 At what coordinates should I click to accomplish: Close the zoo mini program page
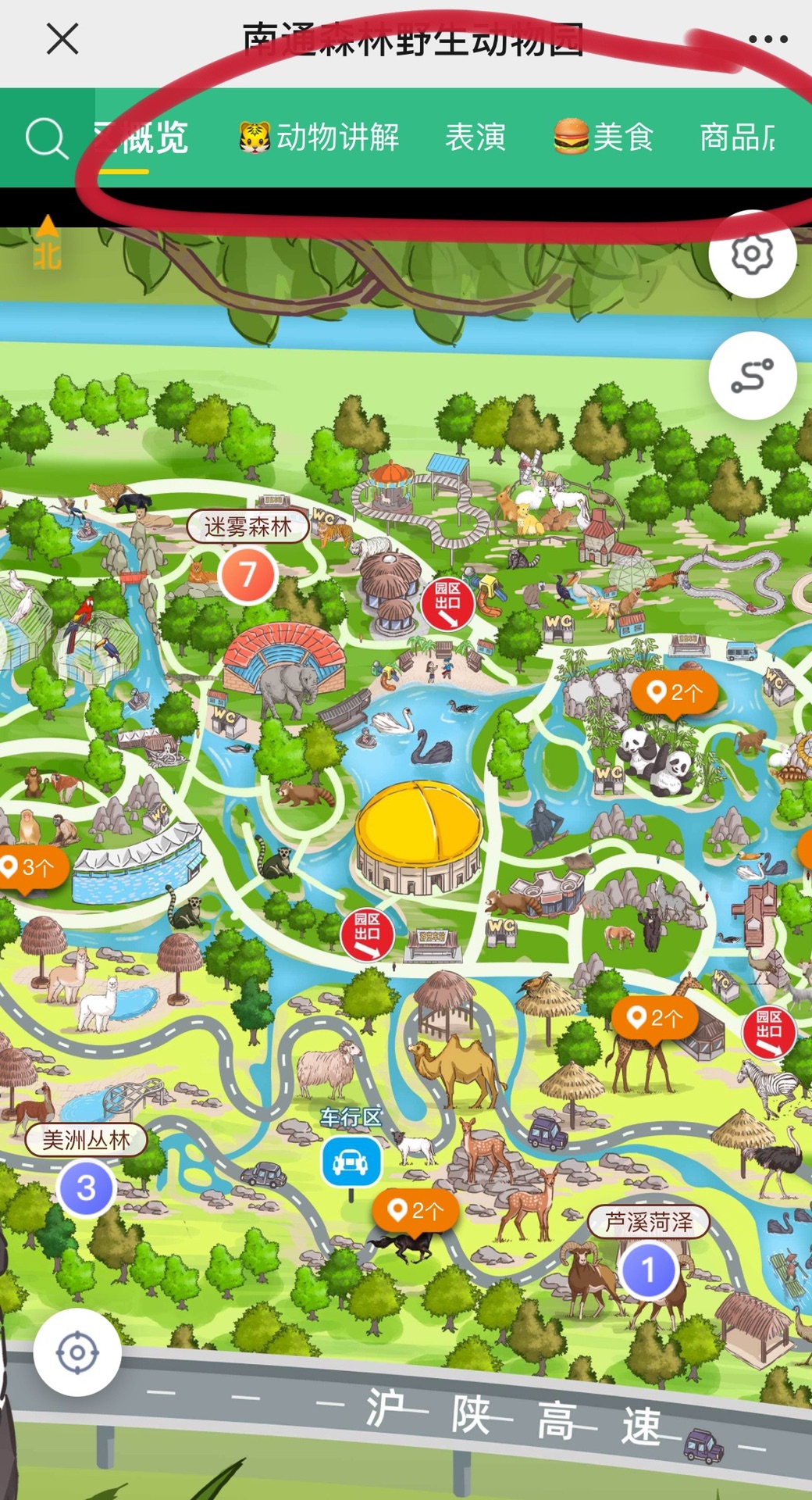62,38
